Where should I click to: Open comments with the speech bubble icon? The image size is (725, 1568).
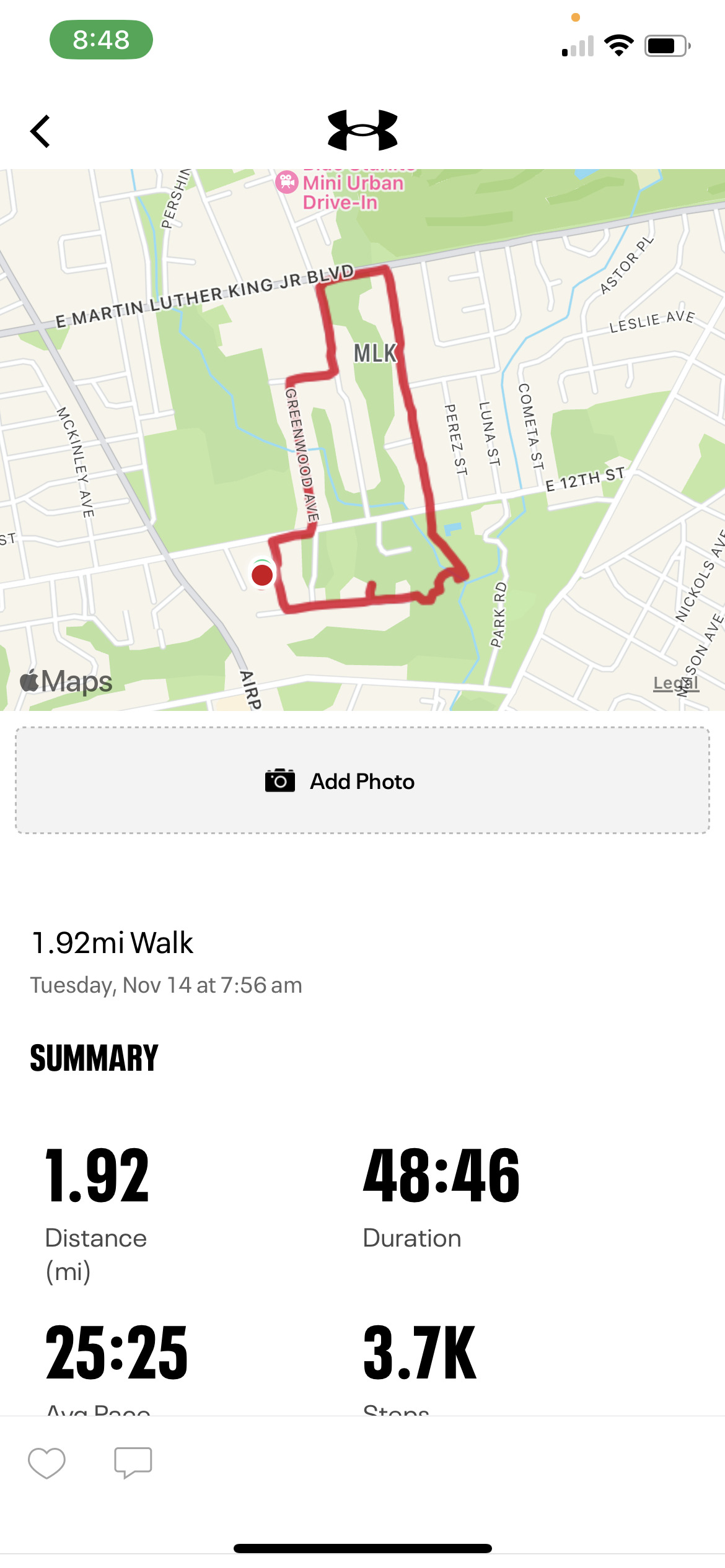[133, 1463]
